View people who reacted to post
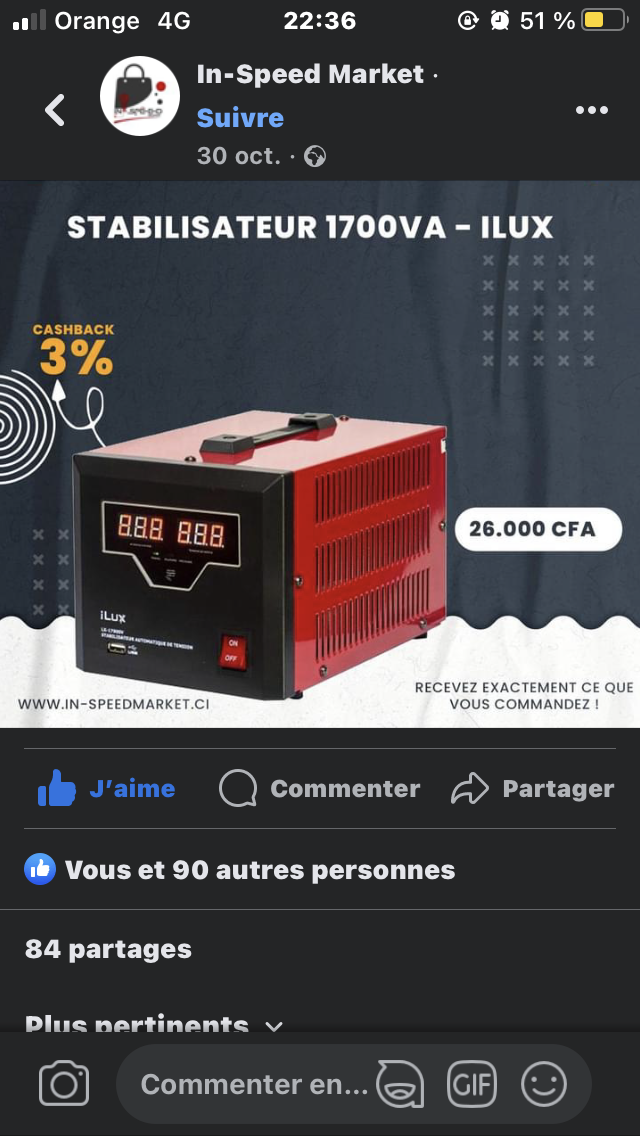 [x=240, y=869]
